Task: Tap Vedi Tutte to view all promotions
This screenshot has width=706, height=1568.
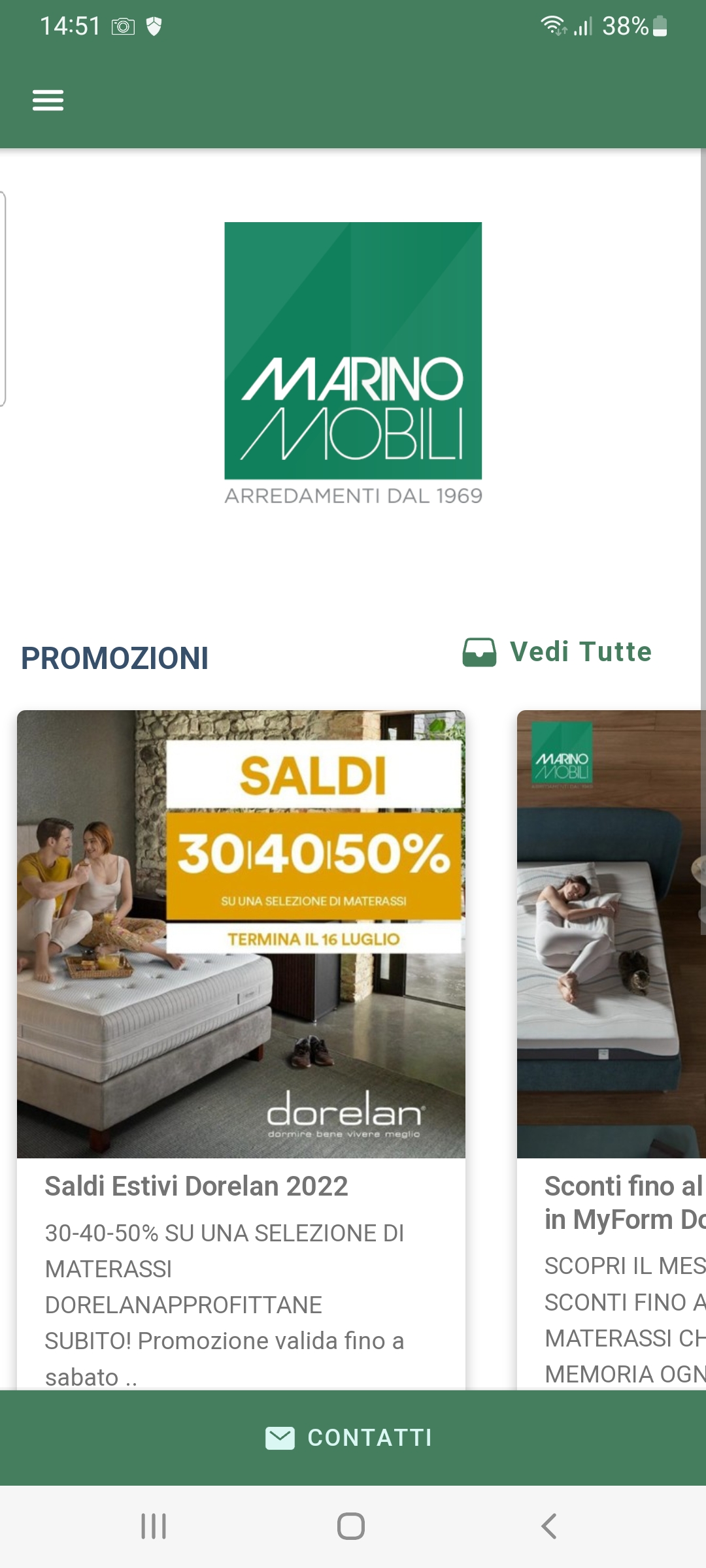Action: 558,652
